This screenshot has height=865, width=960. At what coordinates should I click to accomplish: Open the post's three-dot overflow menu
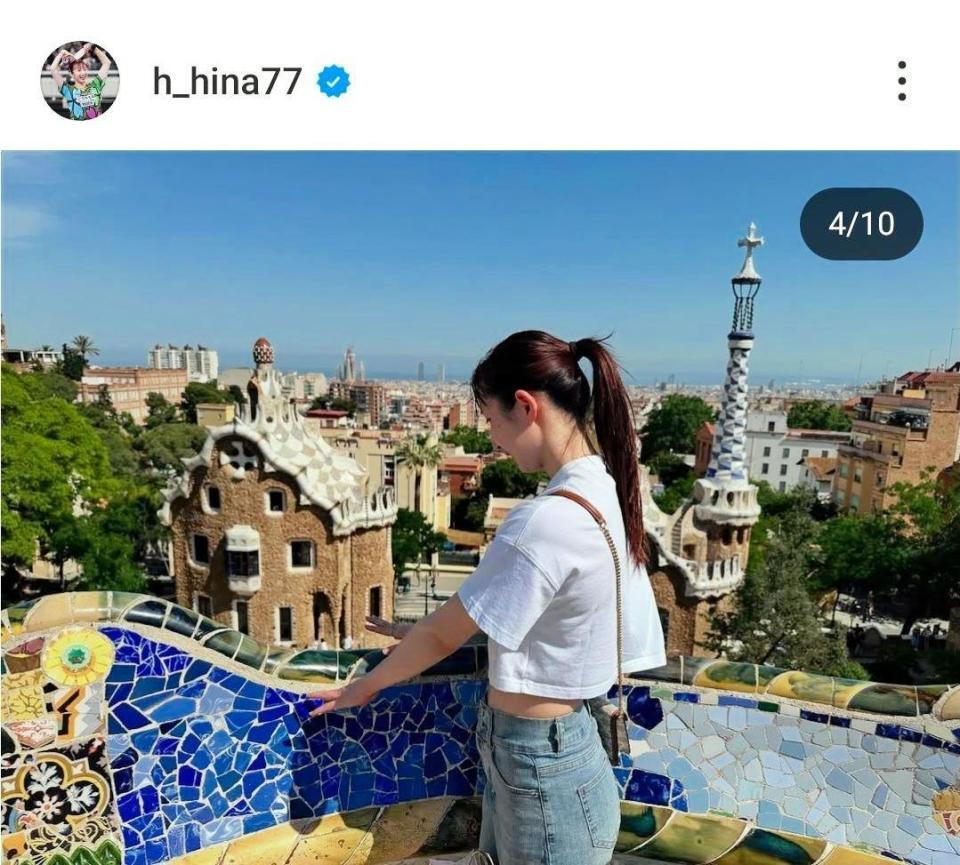click(x=901, y=81)
